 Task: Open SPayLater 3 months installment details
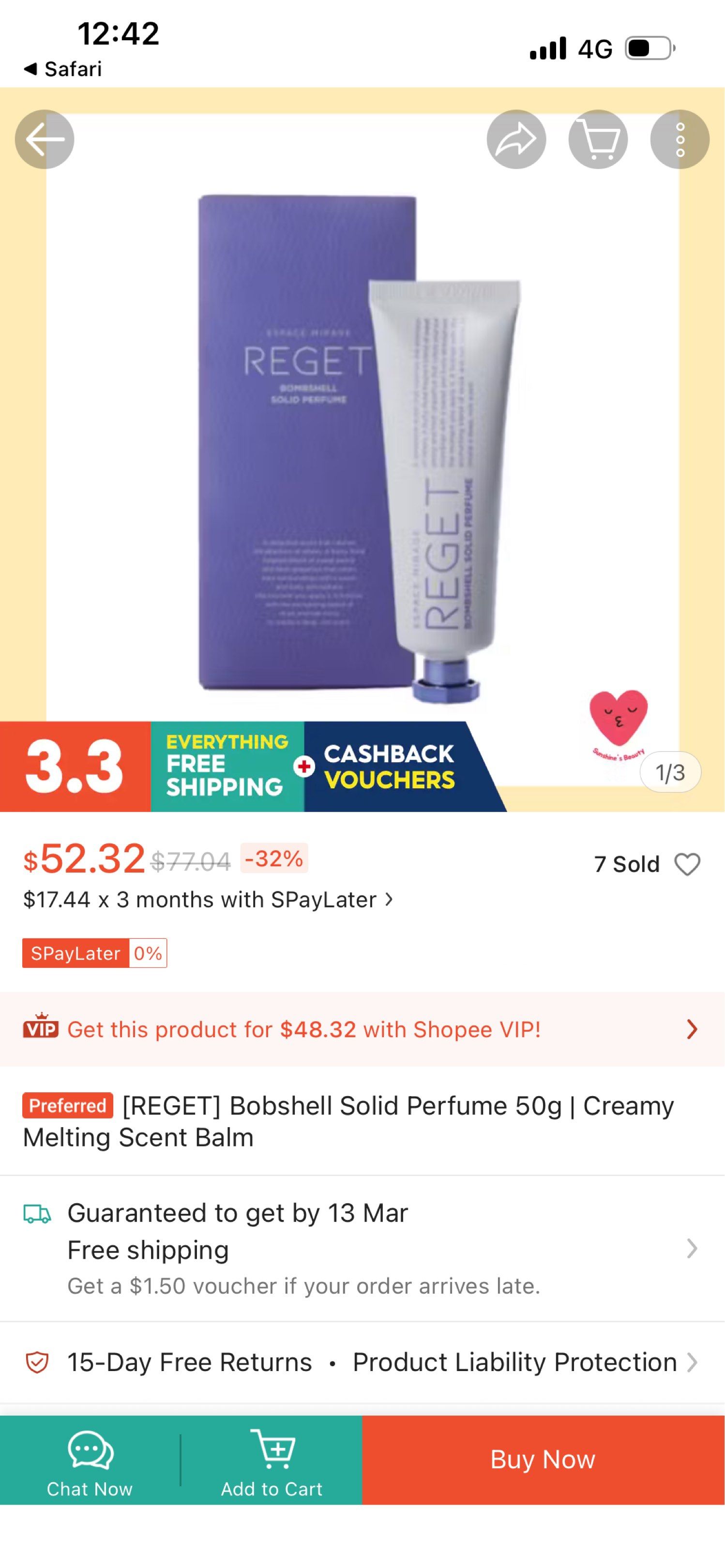[x=208, y=900]
